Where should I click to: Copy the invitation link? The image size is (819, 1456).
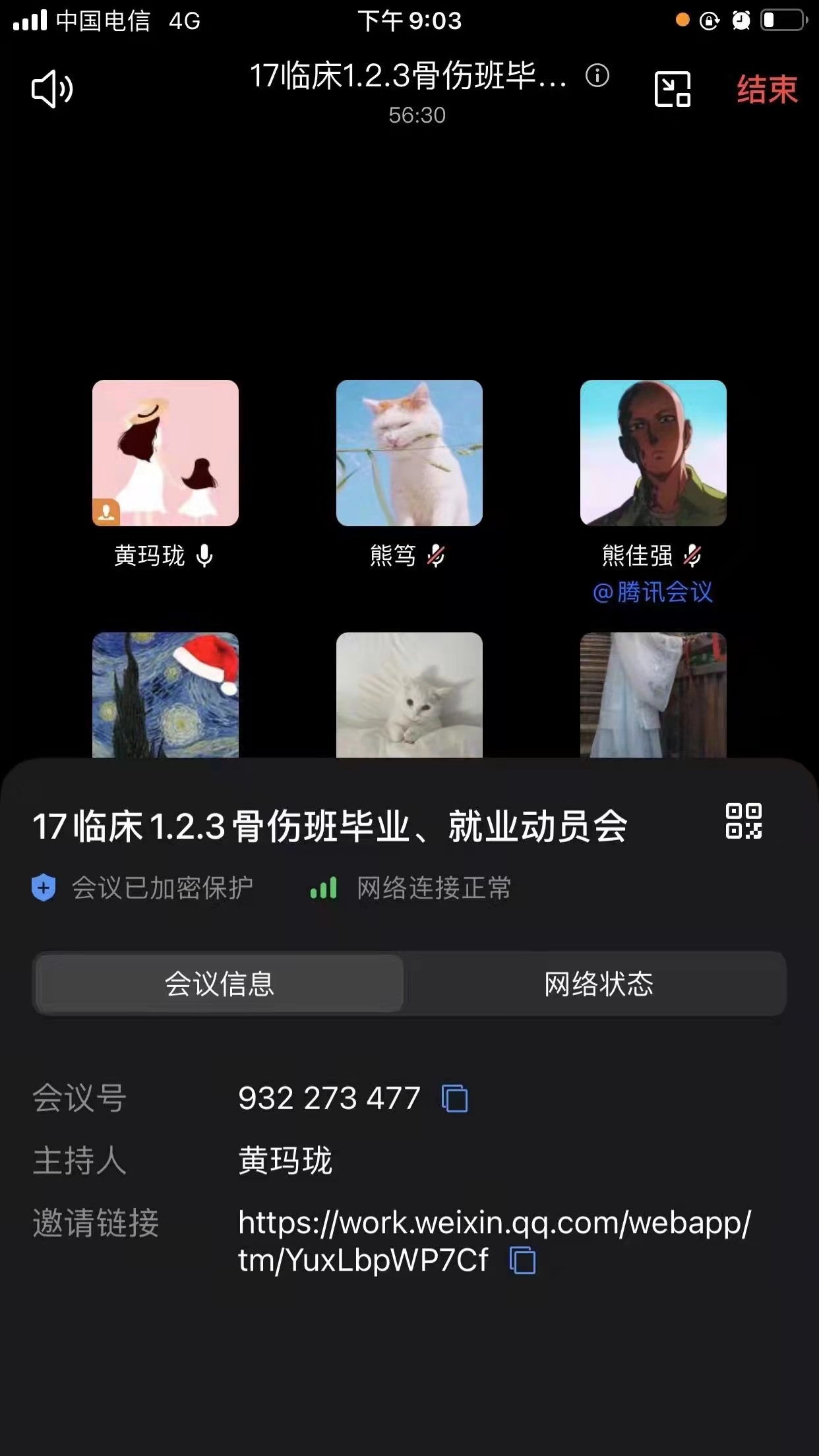point(523,1261)
